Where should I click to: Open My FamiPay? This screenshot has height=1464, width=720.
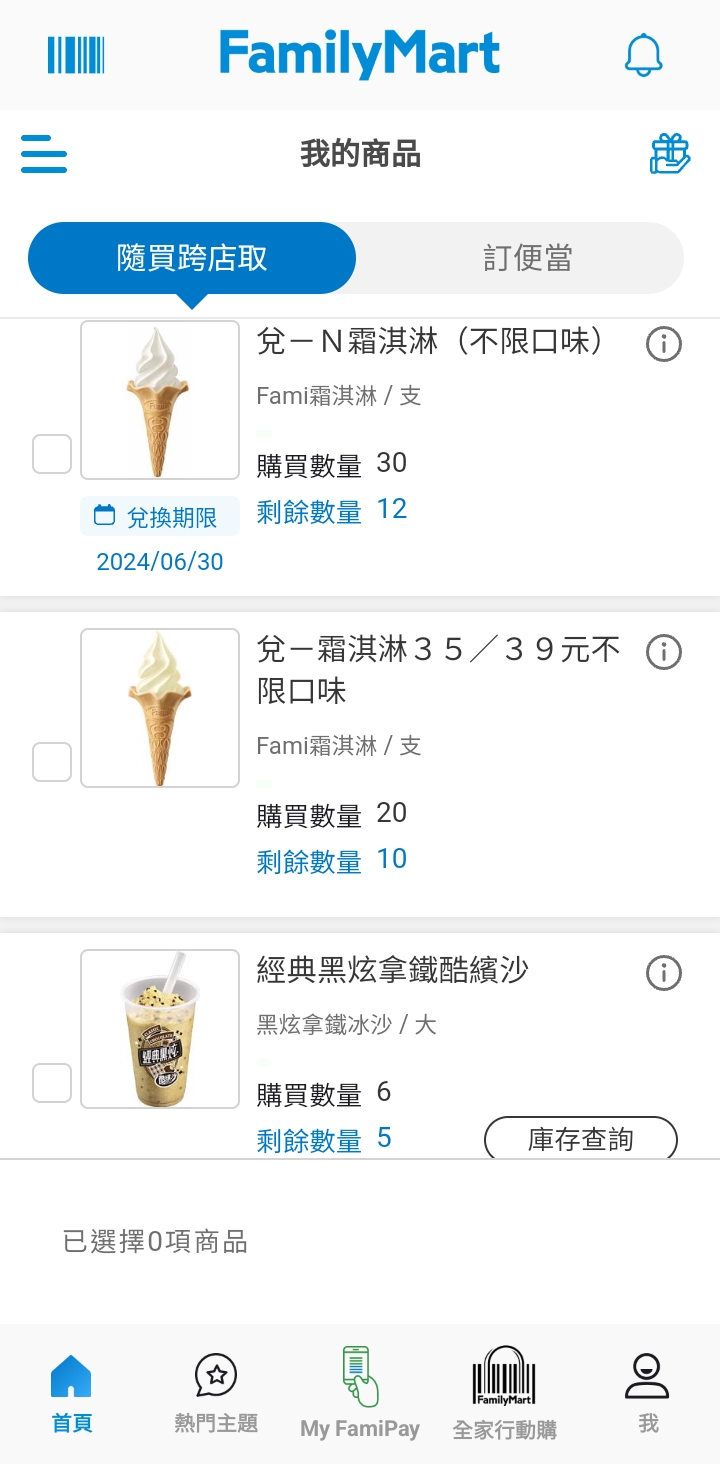360,1392
